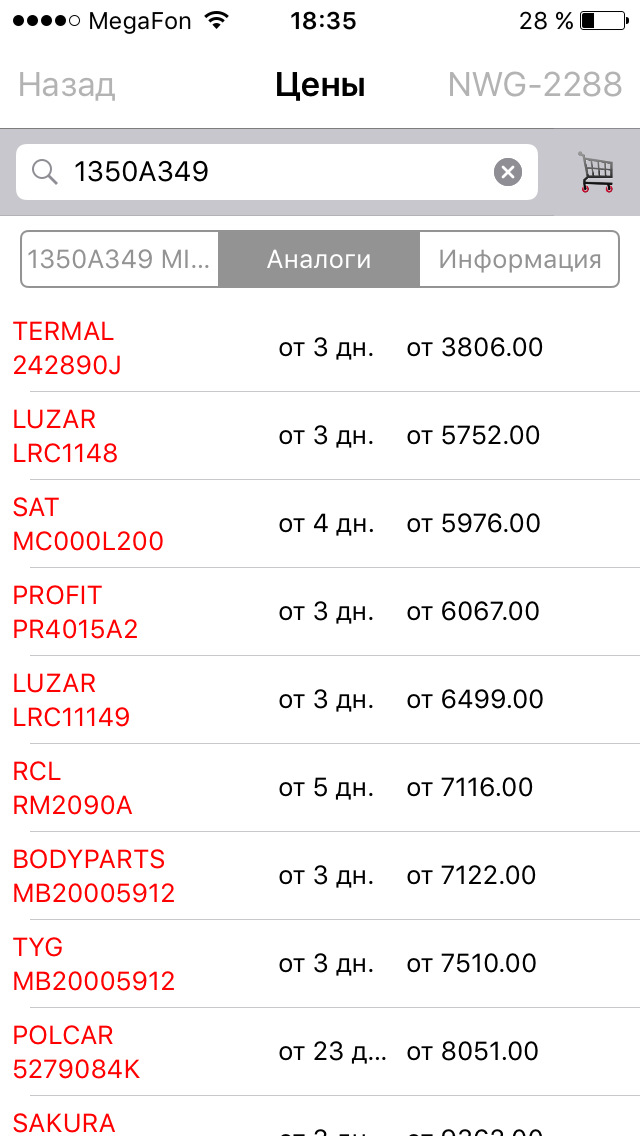This screenshot has height=1136, width=640.
Task: Open the shopping cart
Action: (x=596, y=172)
